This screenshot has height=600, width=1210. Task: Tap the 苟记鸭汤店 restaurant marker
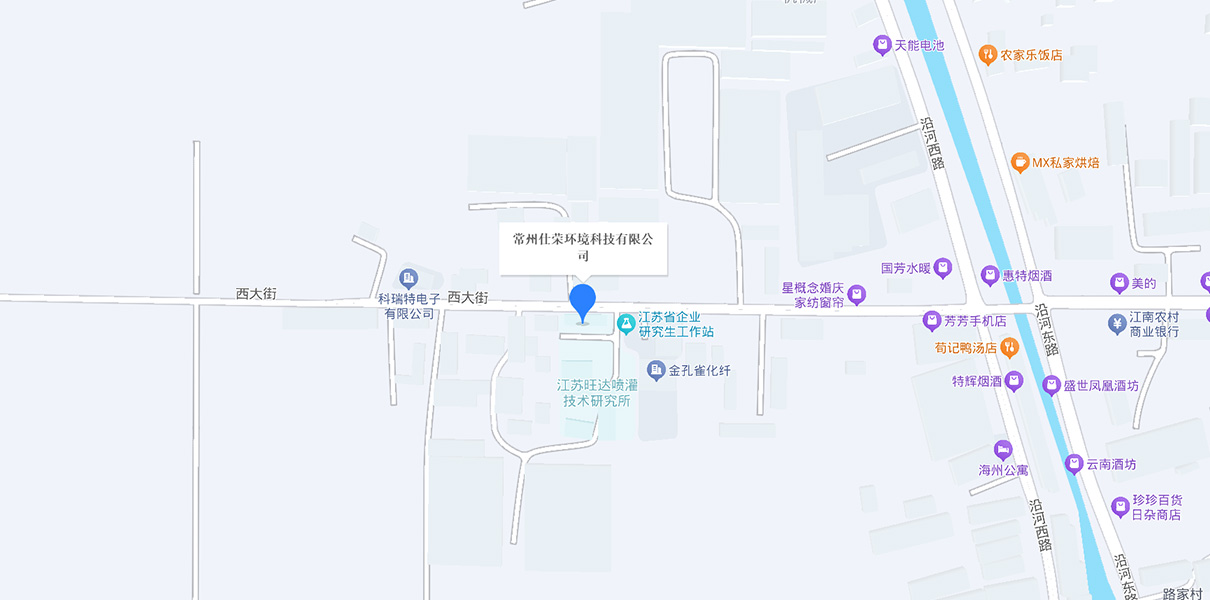[x=1010, y=348]
